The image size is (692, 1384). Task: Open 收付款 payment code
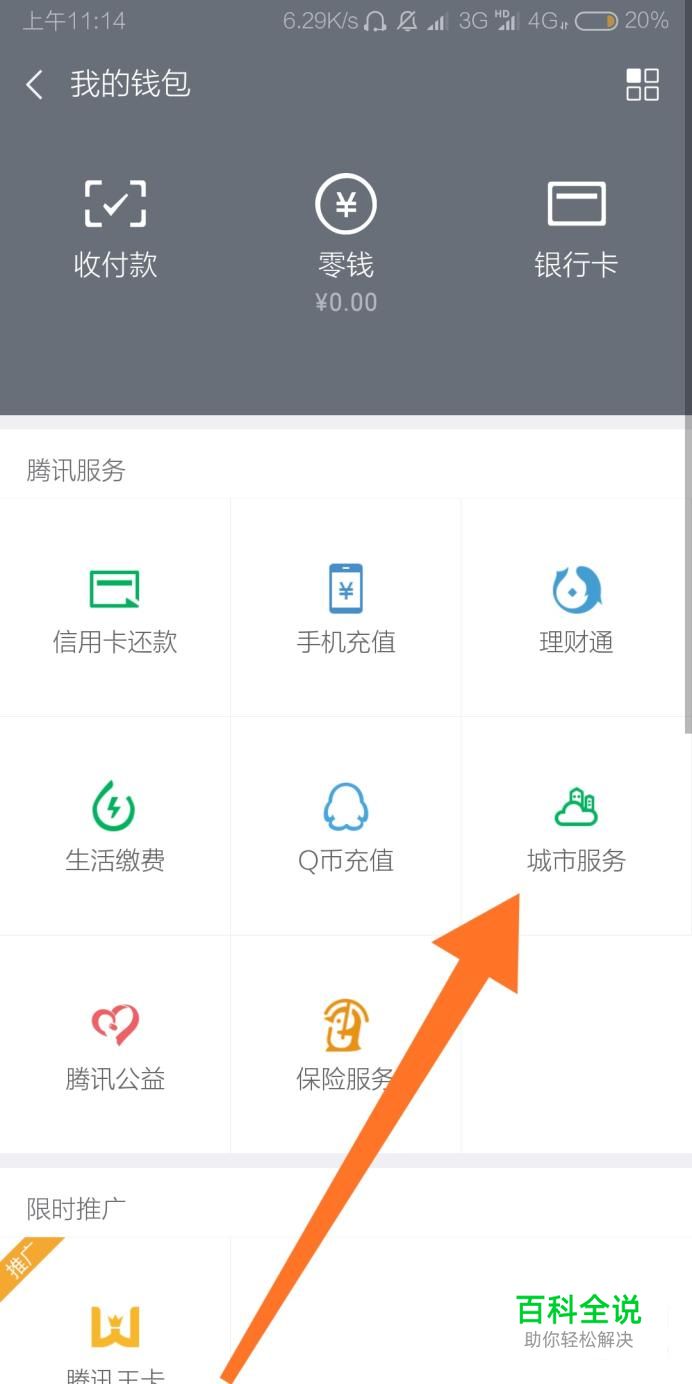click(x=115, y=228)
